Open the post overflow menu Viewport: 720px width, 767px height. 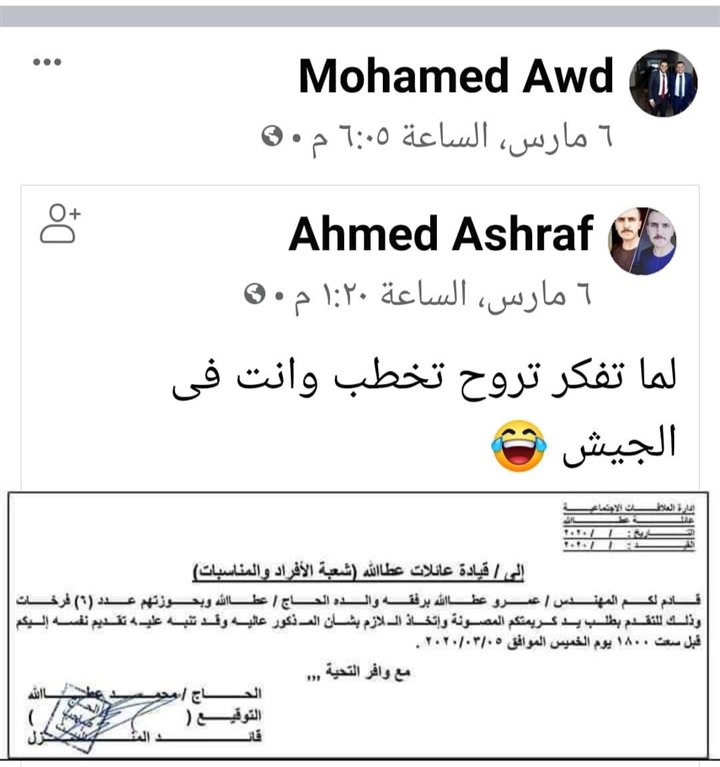(x=47, y=63)
